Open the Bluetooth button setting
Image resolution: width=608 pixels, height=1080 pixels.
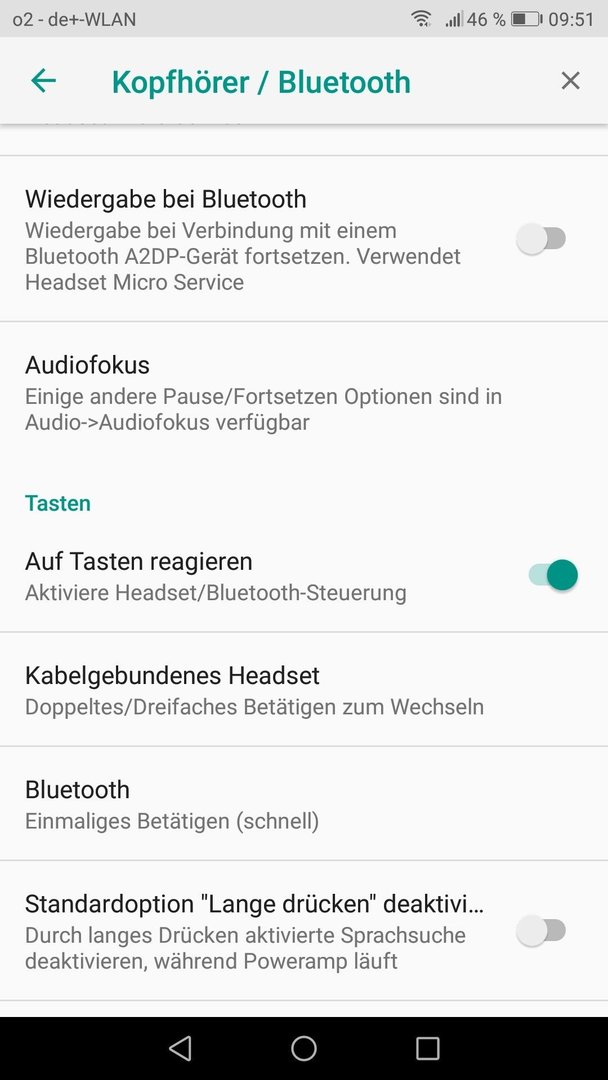(x=304, y=804)
